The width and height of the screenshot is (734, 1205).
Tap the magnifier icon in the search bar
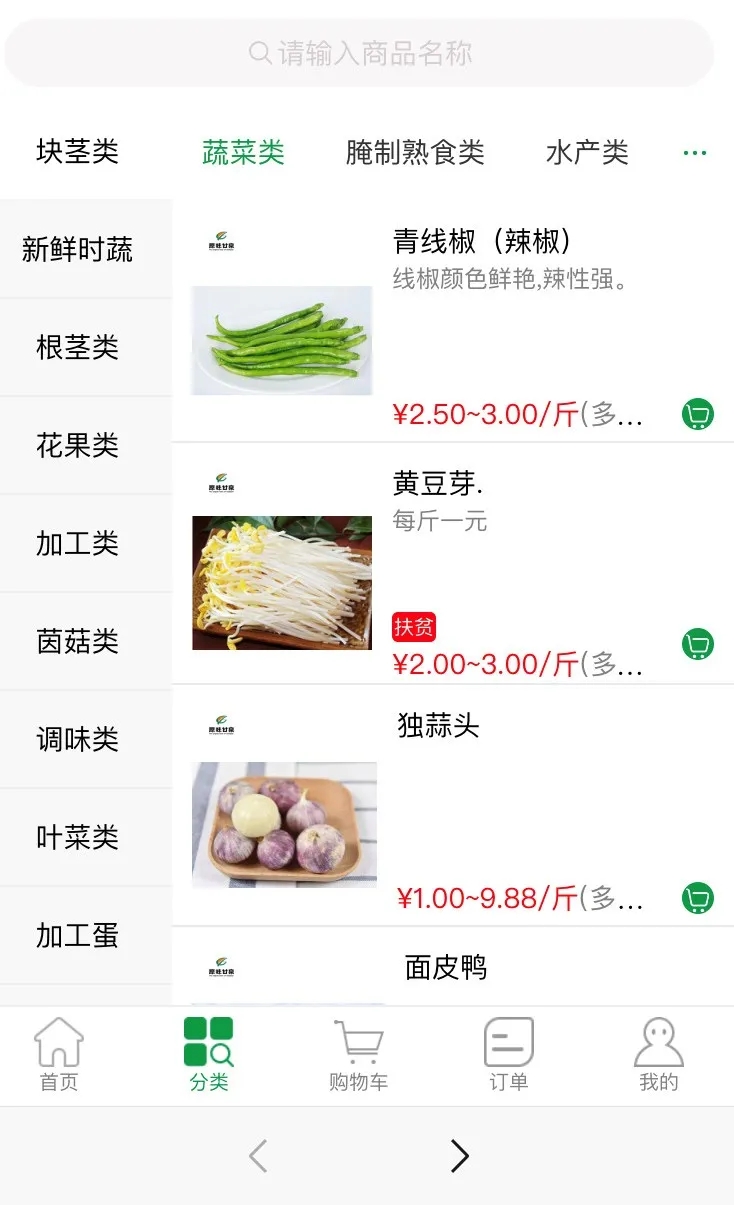point(260,54)
